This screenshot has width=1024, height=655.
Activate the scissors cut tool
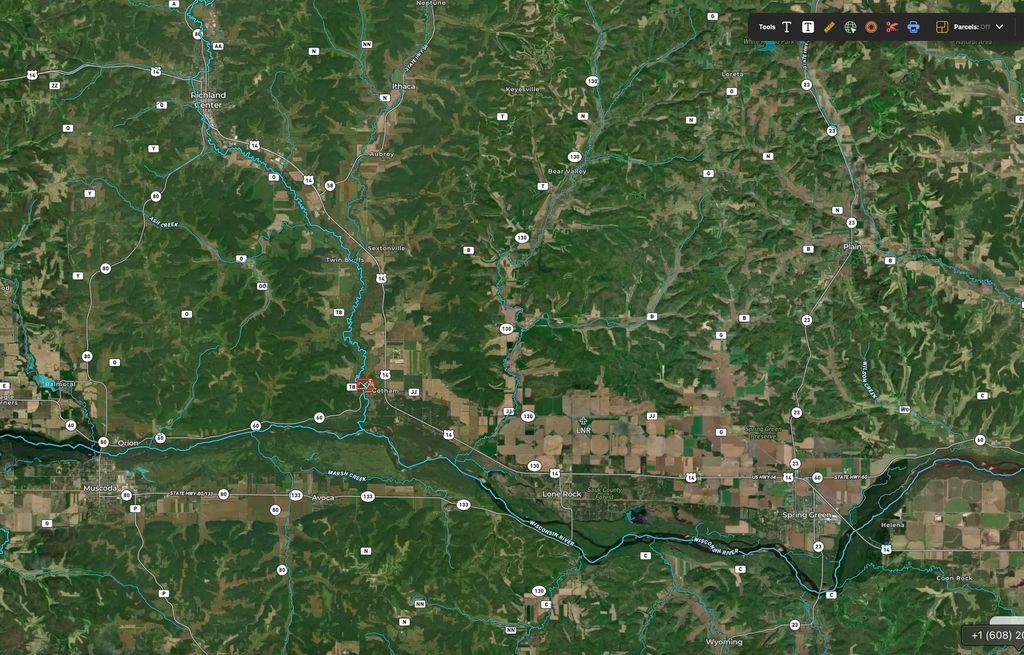pyautogui.click(x=892, y=27)
